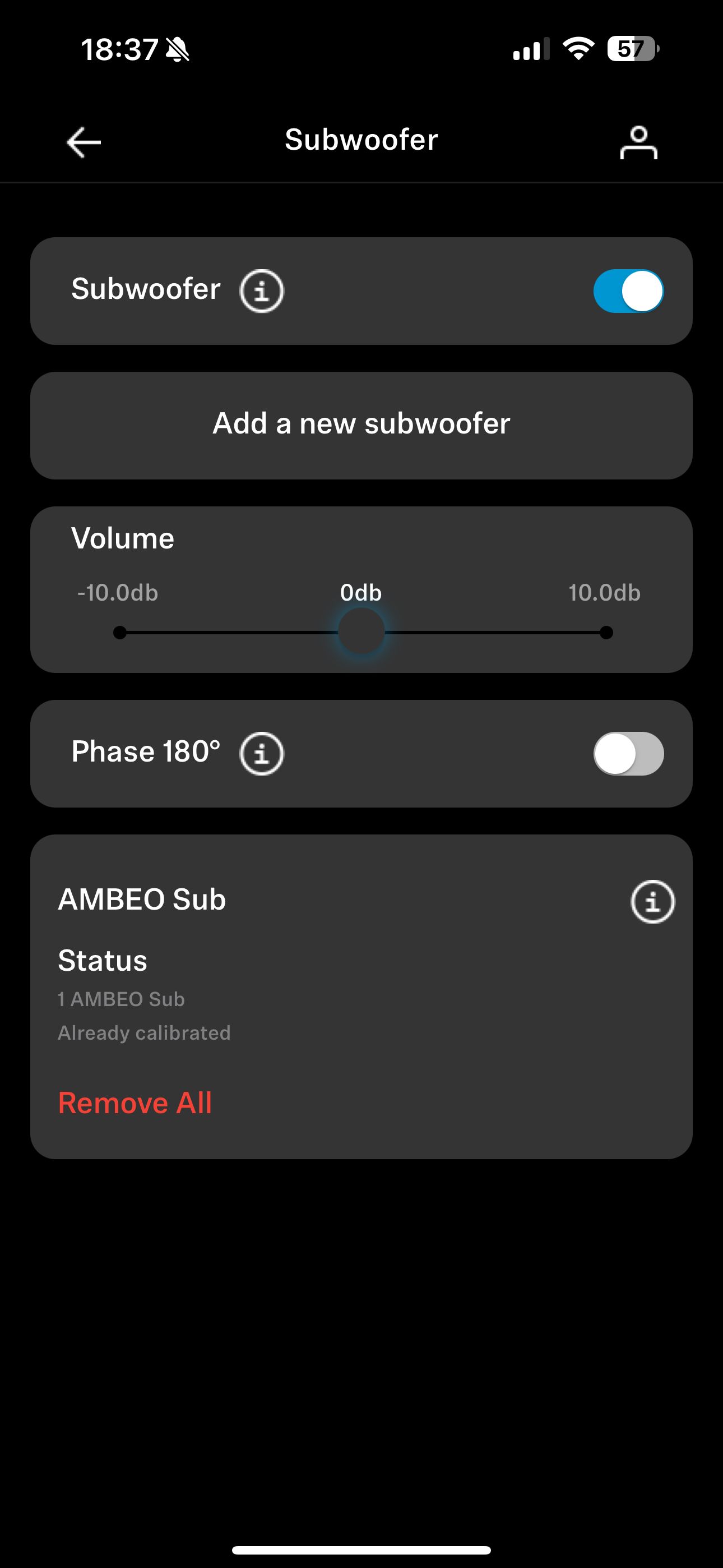
Task: Enable the Phase 180° toggle
Action: 628,754
